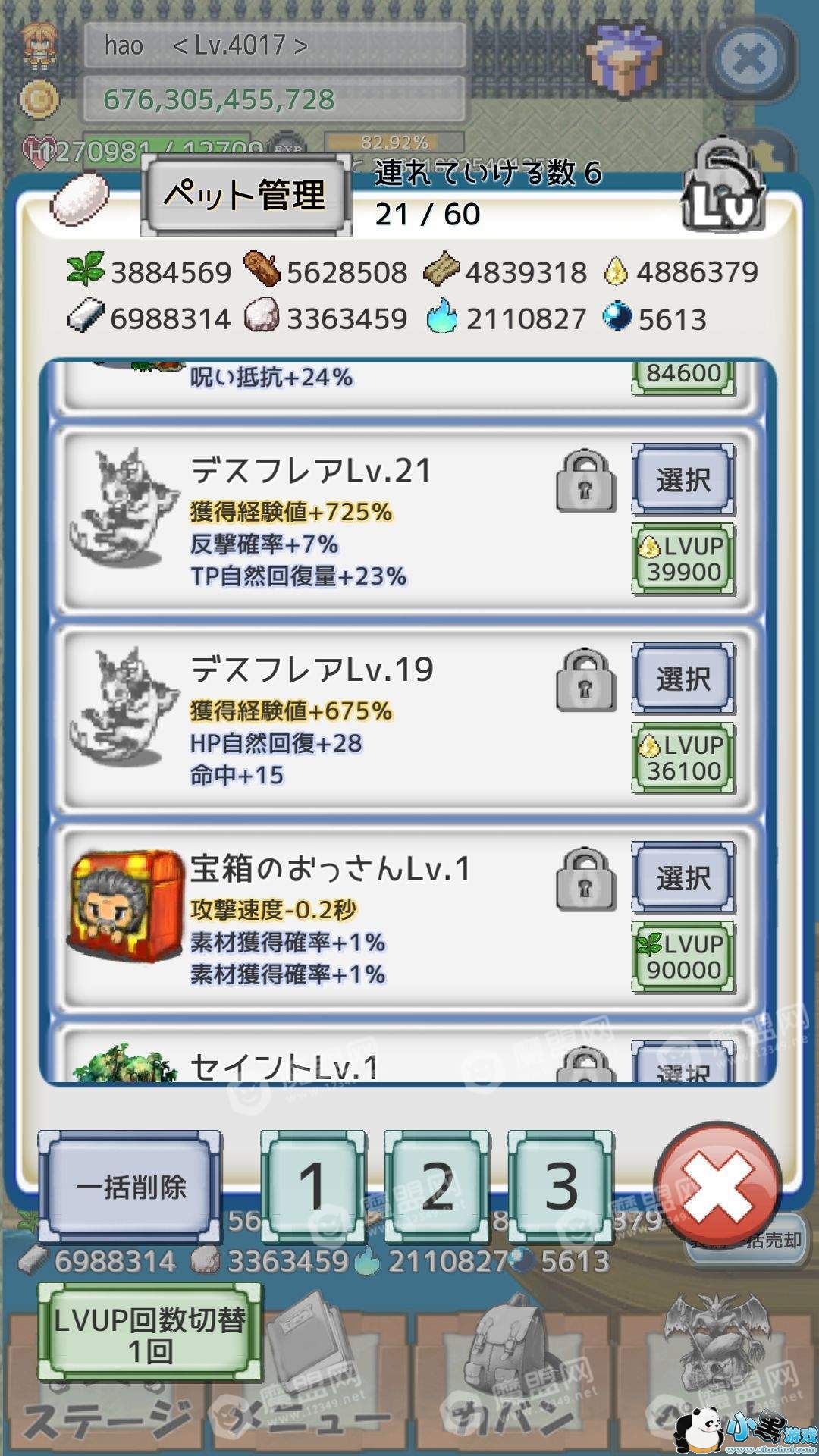The width and height of the screenshot is (819, 1456).
Task: Select デスフレア Lv.21 pet
Action: [683, 480]
